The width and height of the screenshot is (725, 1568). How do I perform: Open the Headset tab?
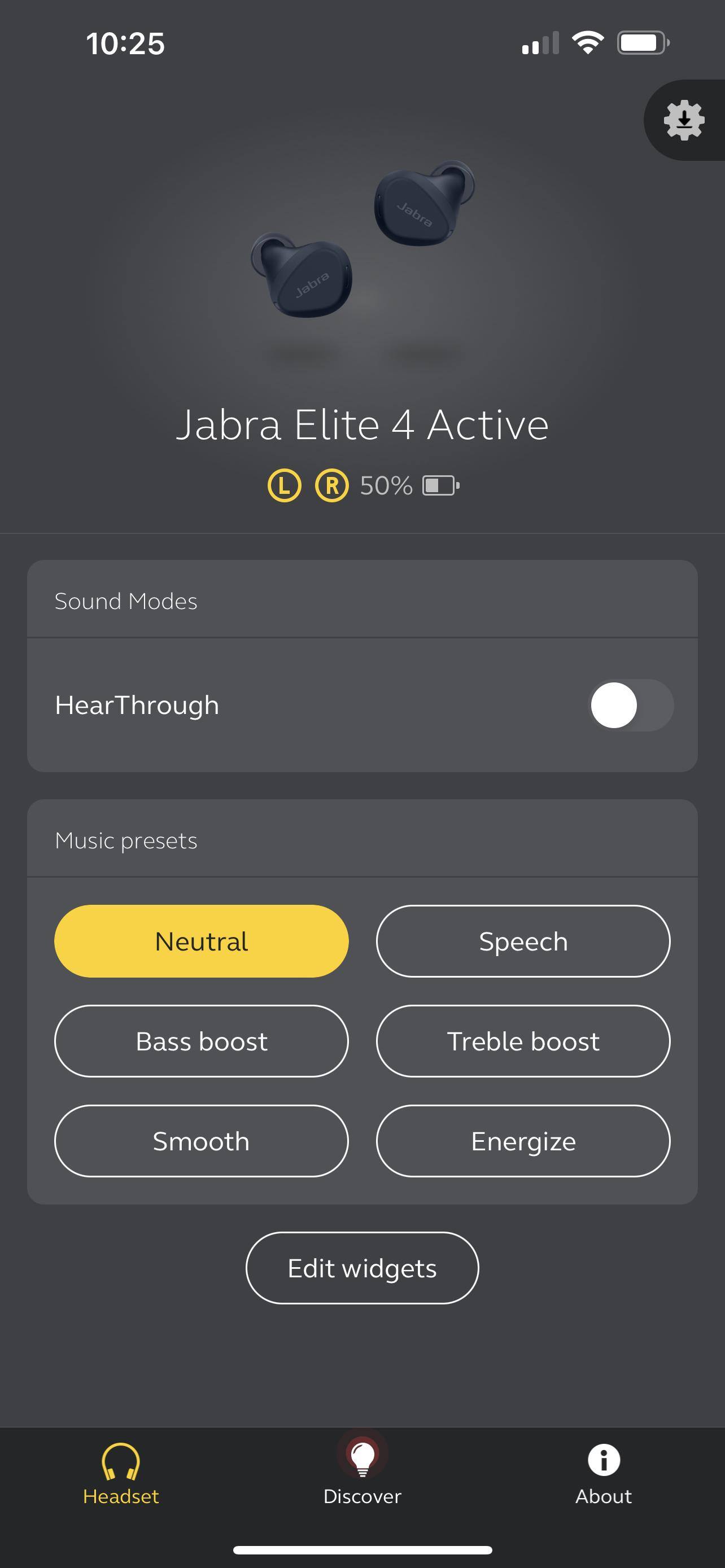pos(120,1473)
